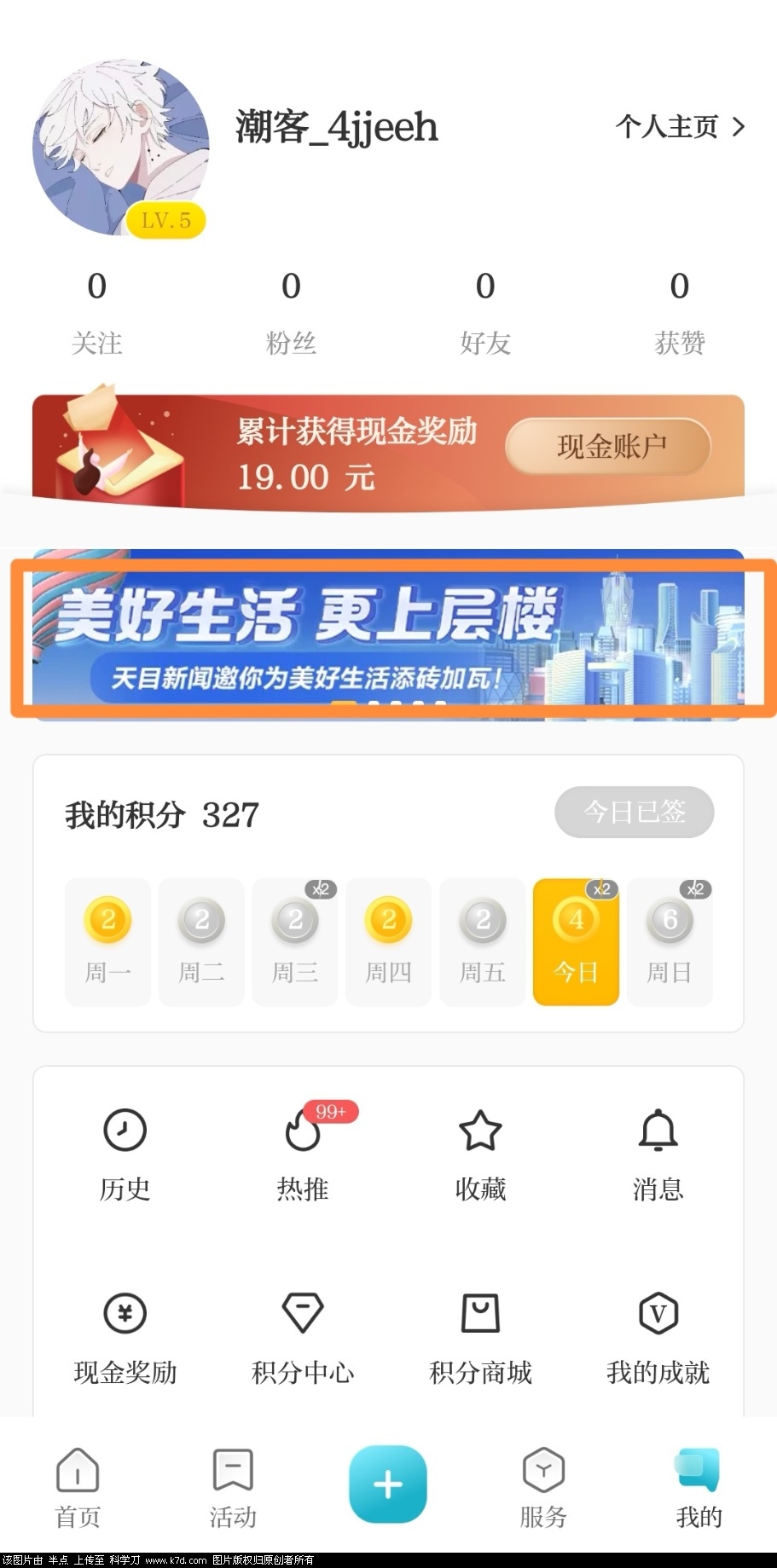Open the 现金账户 cash account
The height and width of the screenshot is (1568, 777).
tap(607, 446)
